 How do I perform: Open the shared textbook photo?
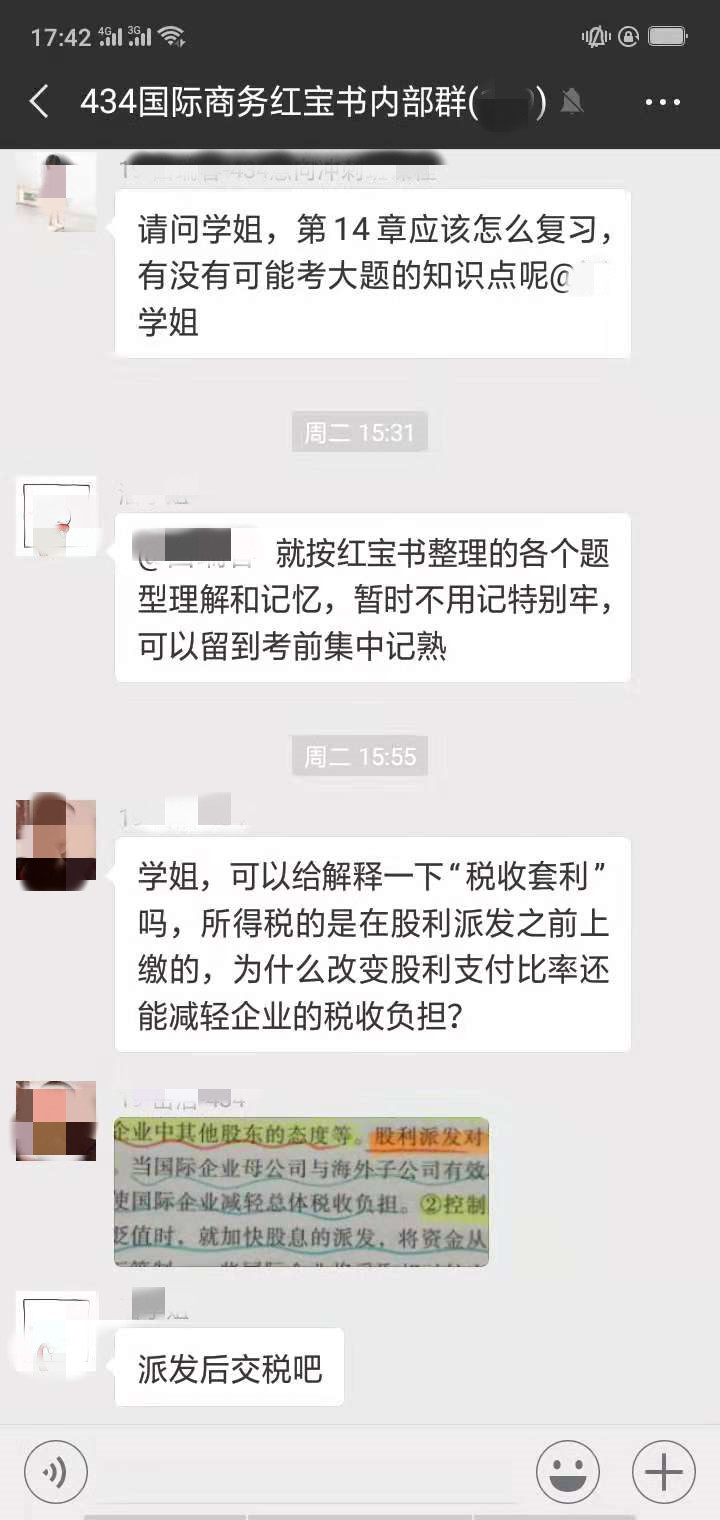point(301,1192)
